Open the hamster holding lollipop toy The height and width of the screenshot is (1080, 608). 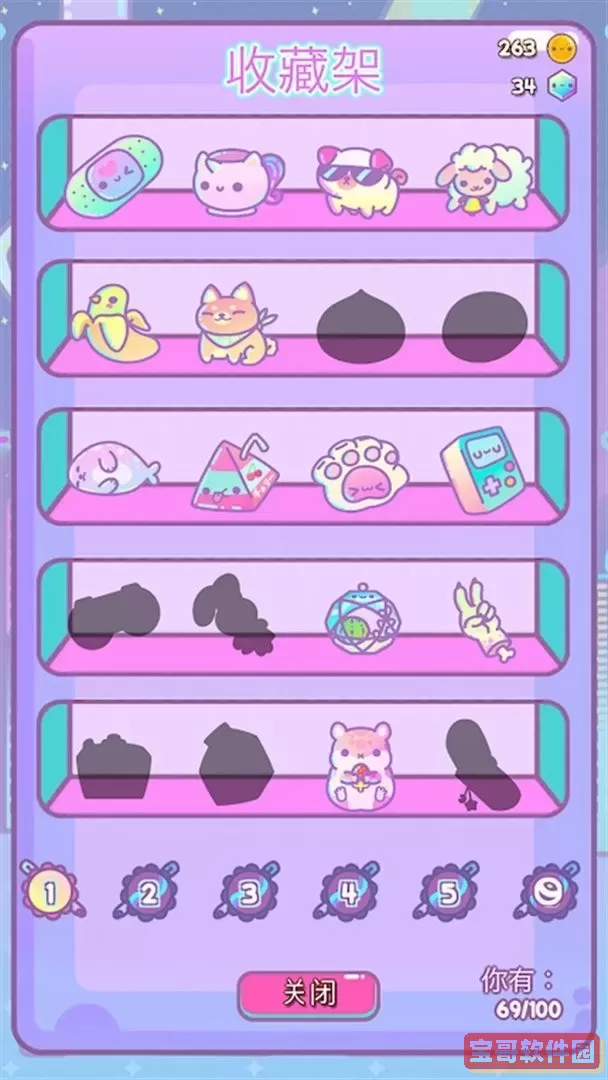coord(356,761)
